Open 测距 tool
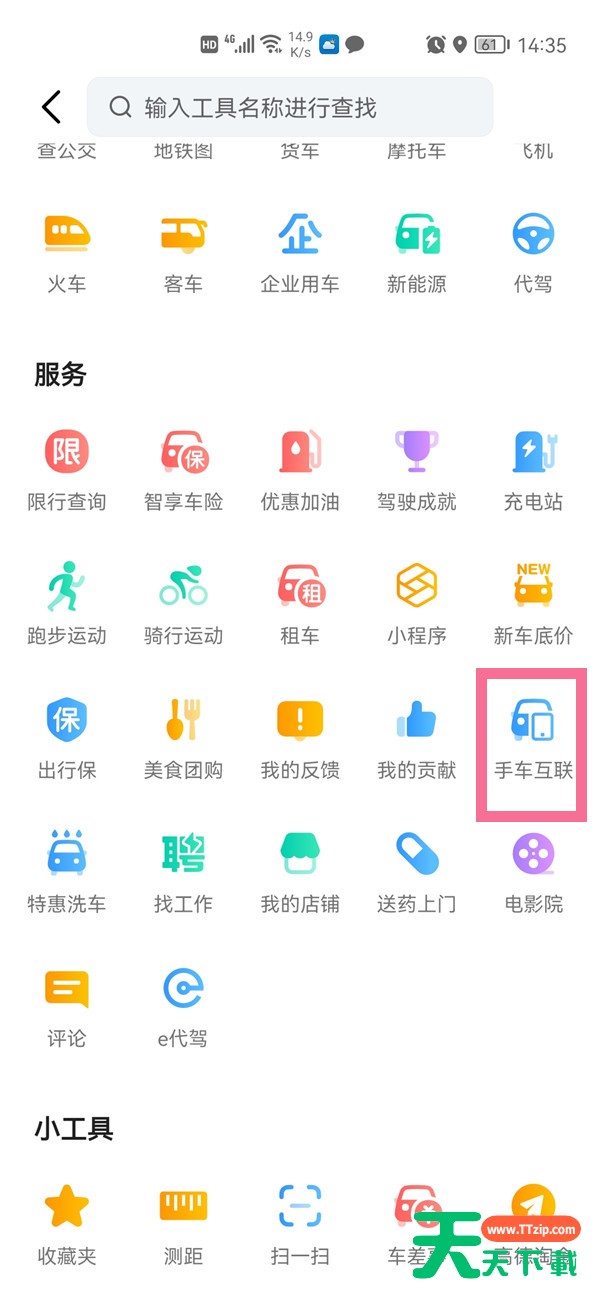This screenshot has height=1300, width=600. (x=183, y=1224)
